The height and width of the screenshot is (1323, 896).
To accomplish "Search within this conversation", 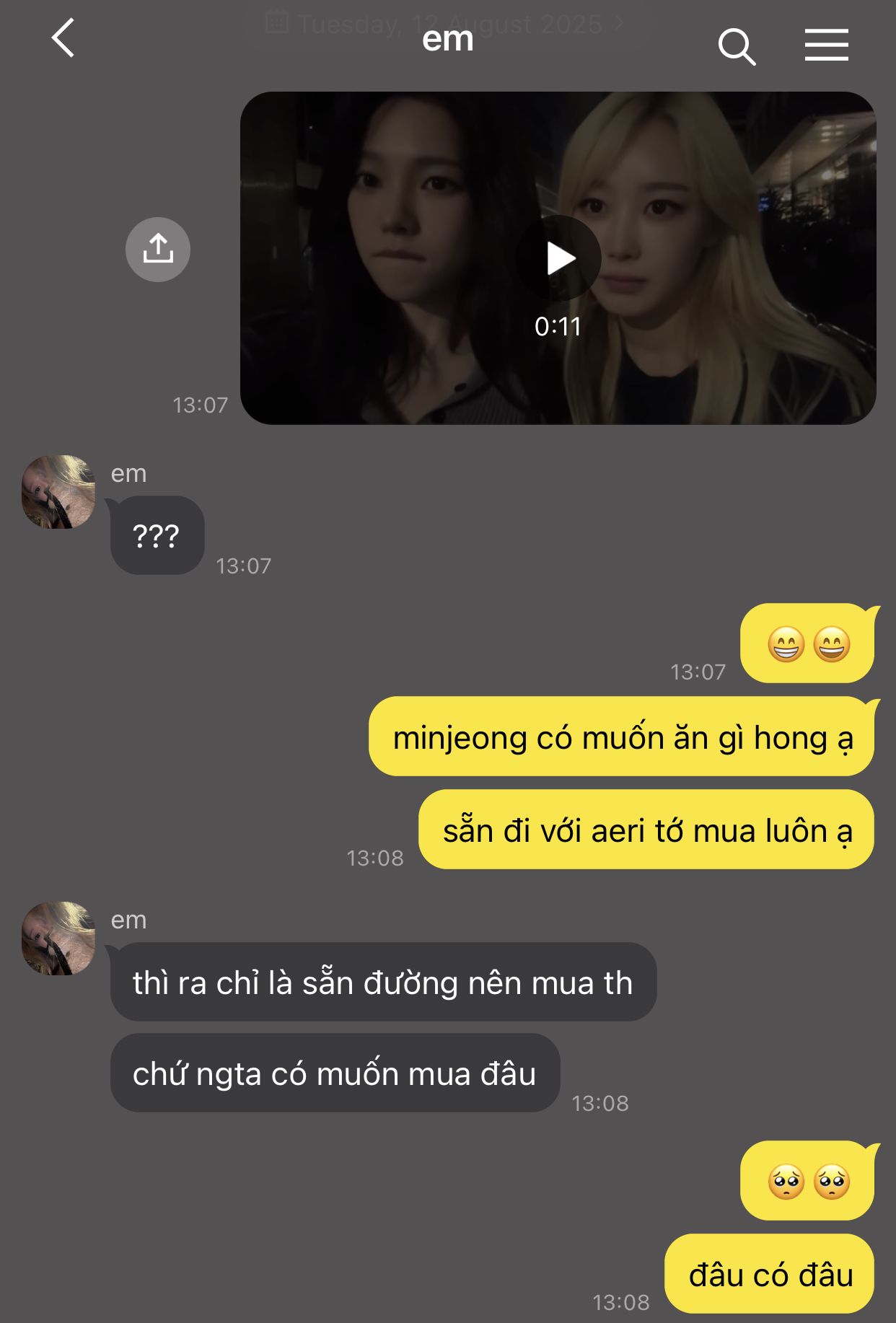I will point(737,47).
